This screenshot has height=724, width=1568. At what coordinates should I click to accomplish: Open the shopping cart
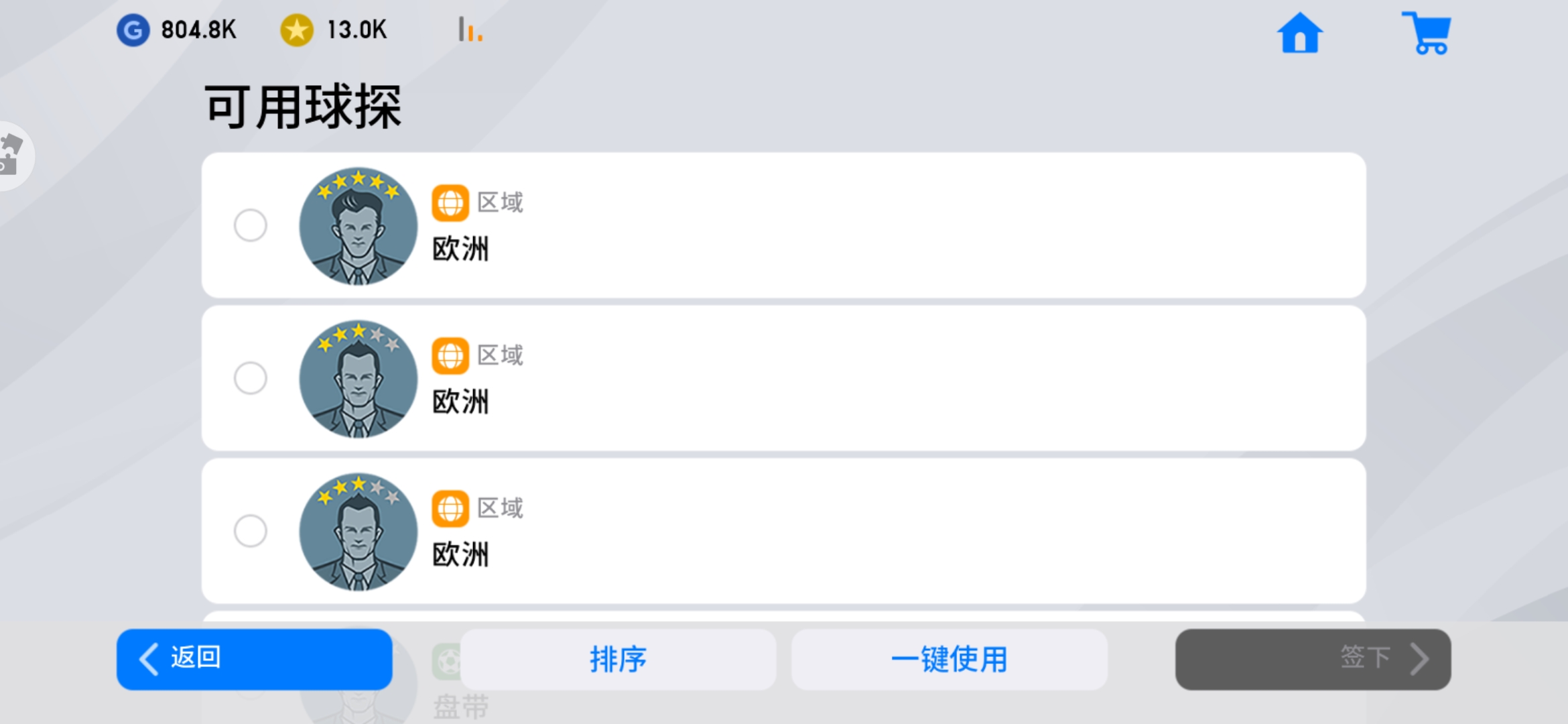tap(1427, 33)
